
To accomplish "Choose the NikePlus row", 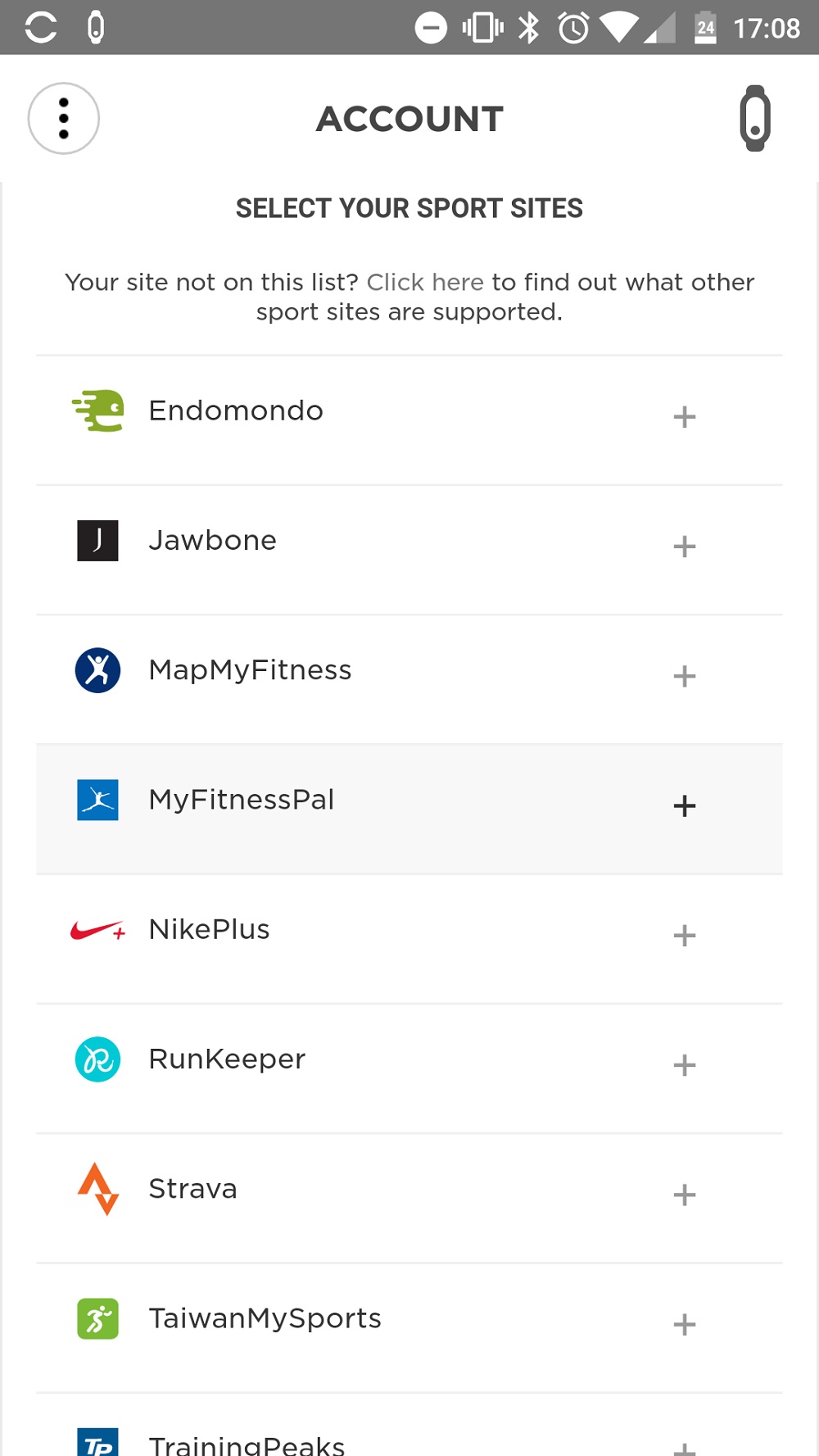I will point(409,939).
